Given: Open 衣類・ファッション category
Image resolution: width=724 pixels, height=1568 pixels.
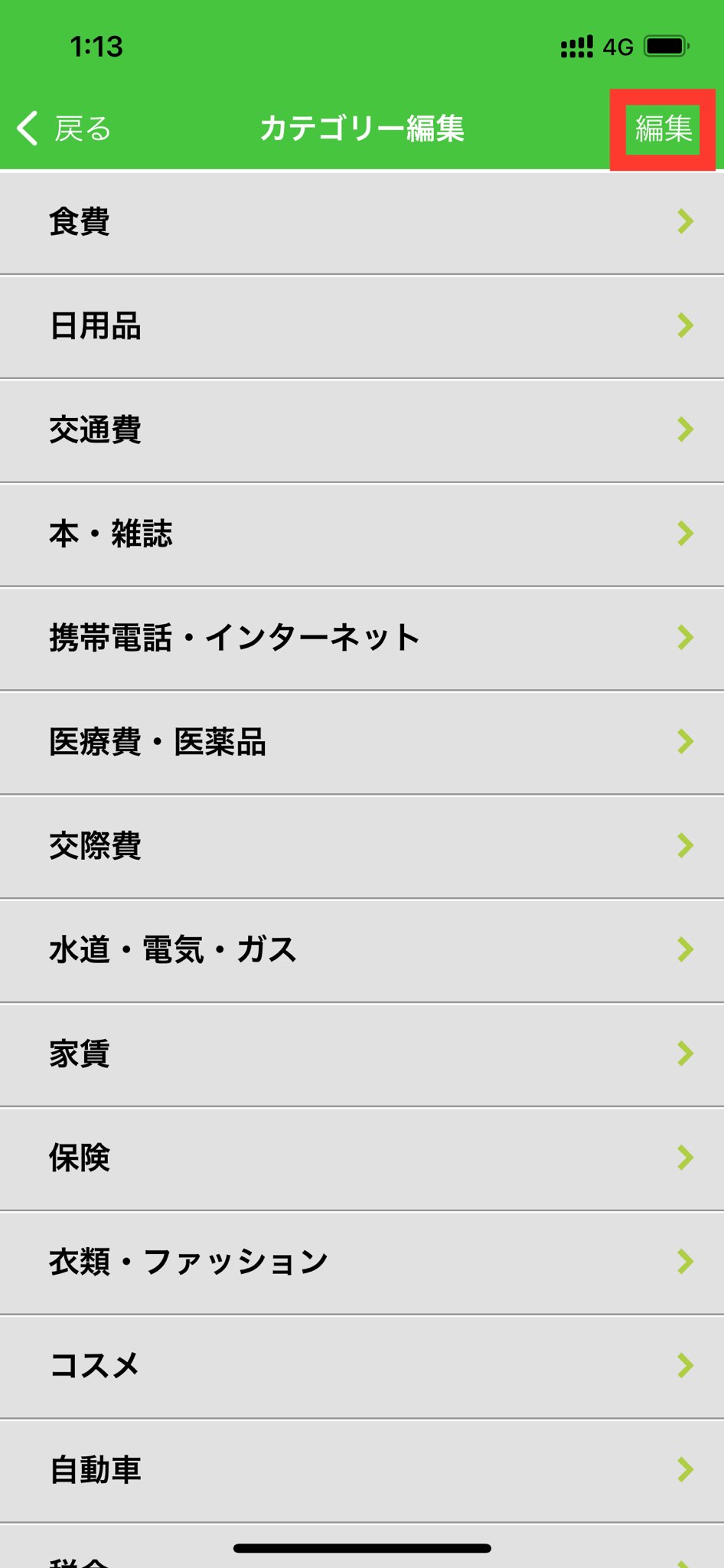Looking at the screenshot, I should pos(361,1262).
